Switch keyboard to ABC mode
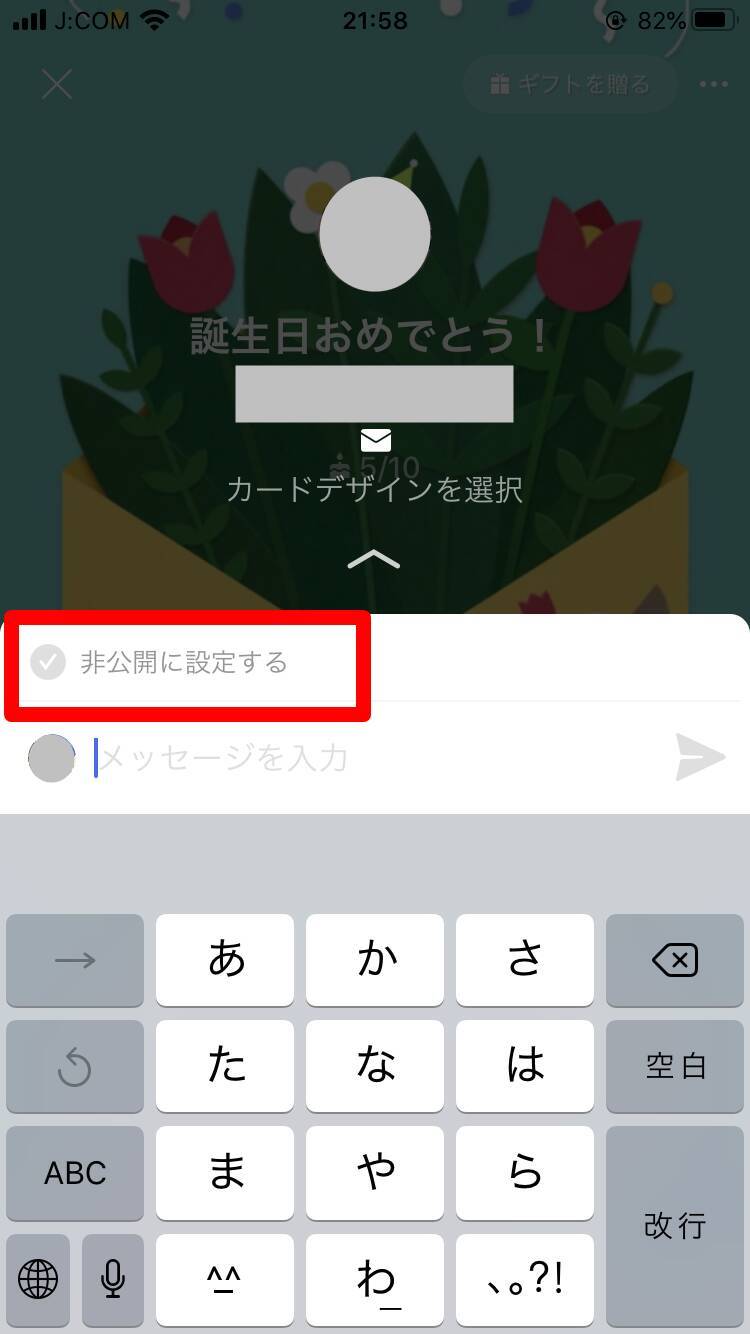 point(75,1172)
